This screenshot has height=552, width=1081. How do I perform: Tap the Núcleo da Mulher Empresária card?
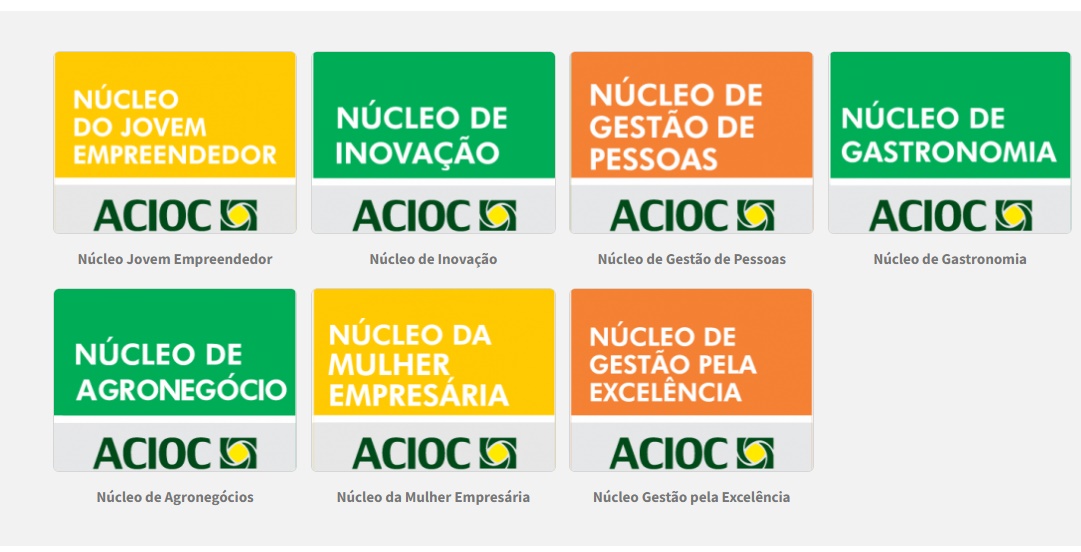433,380
